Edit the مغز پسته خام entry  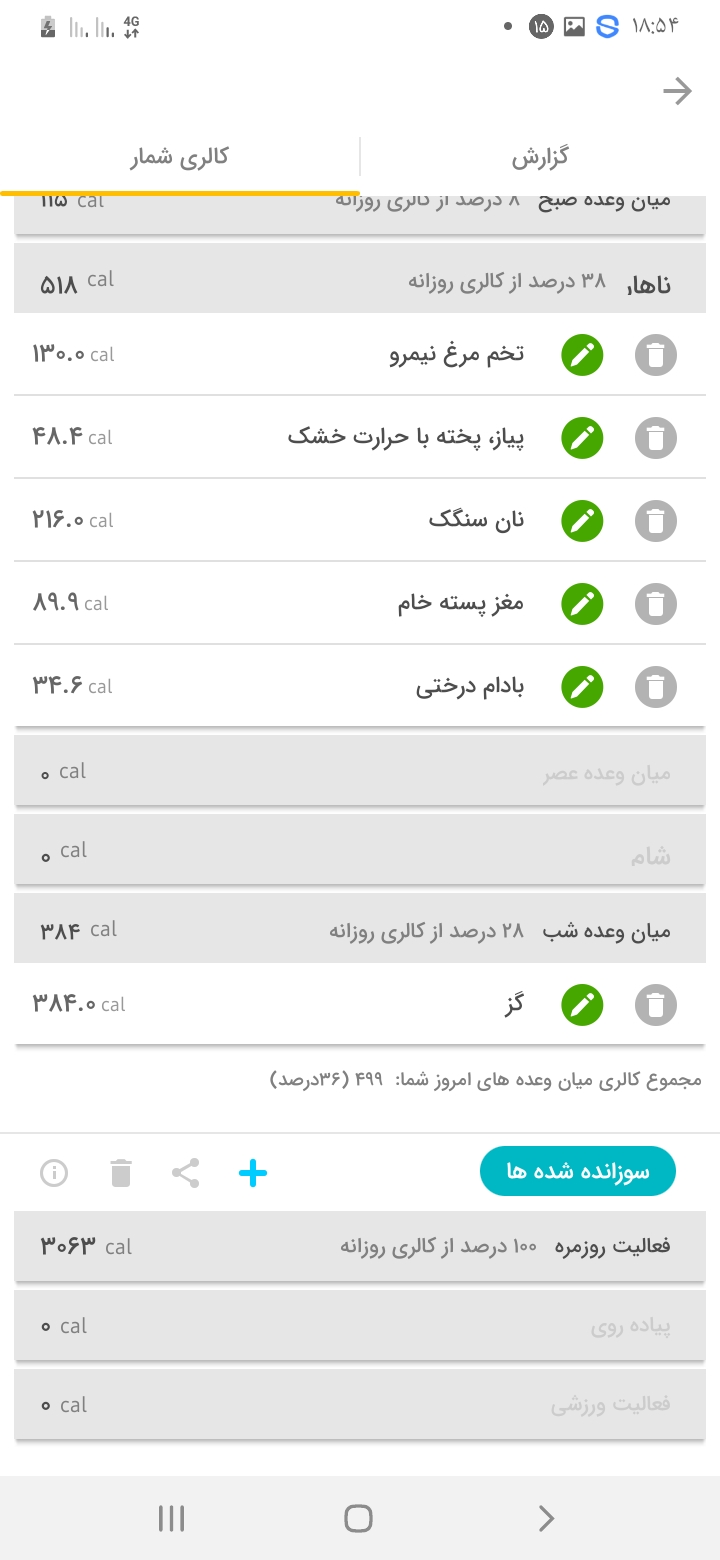pos(582,604)
